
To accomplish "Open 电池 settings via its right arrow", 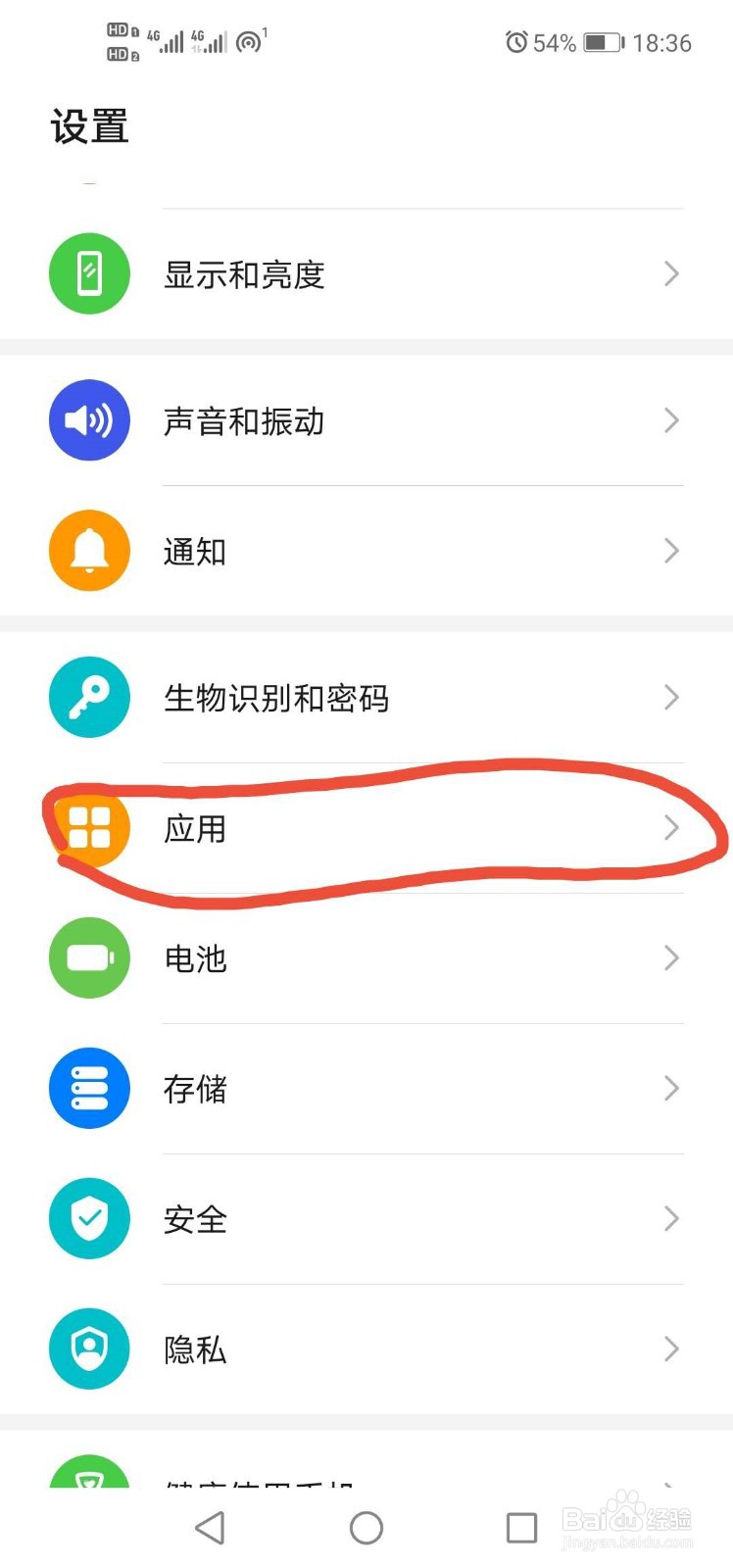I will point(670,957).
